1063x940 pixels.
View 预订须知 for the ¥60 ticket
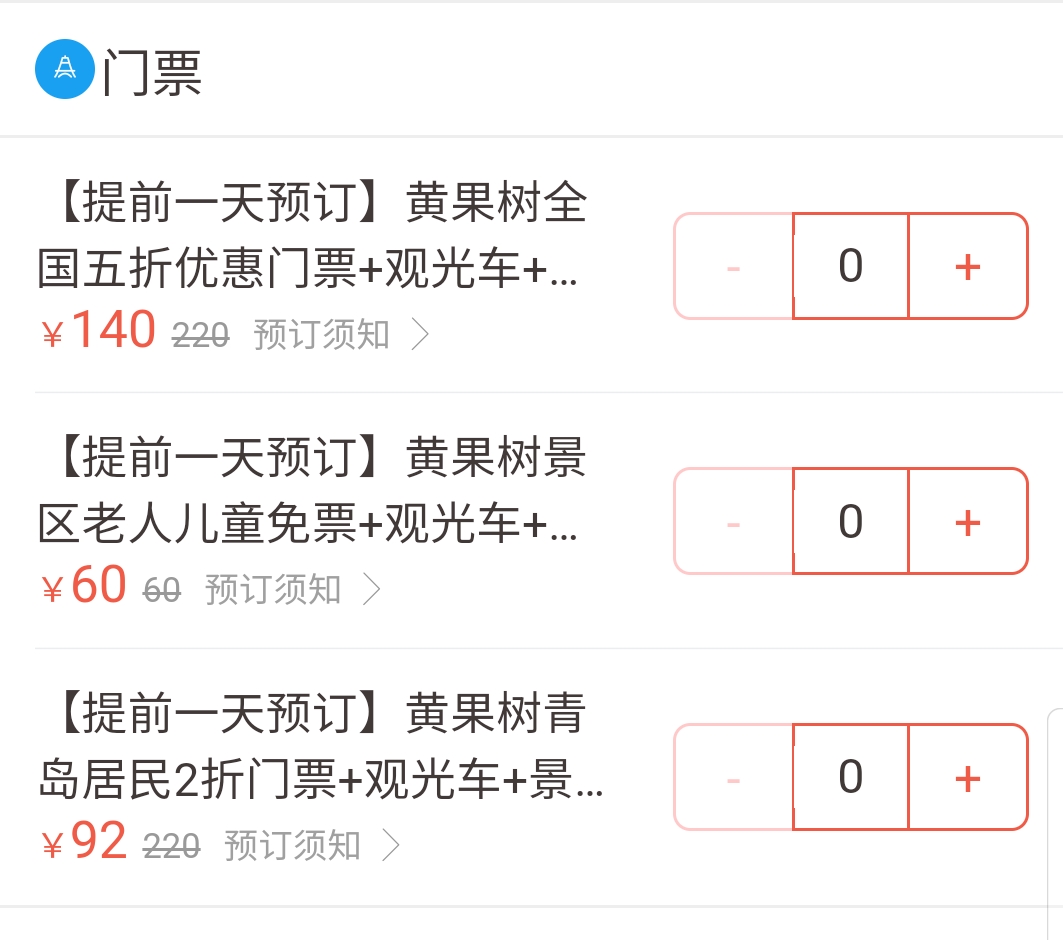292,590
